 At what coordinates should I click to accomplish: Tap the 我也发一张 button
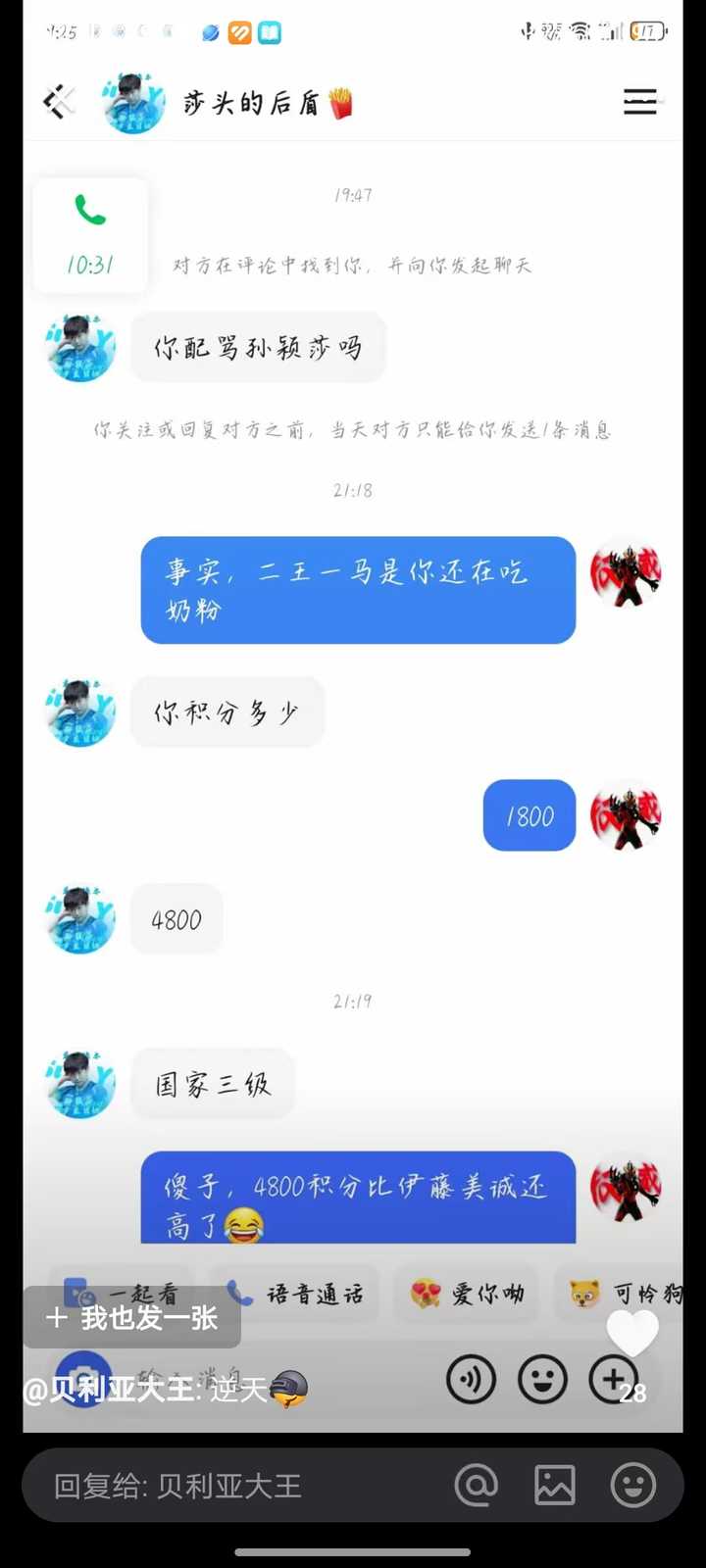[x=132, y=1317]
